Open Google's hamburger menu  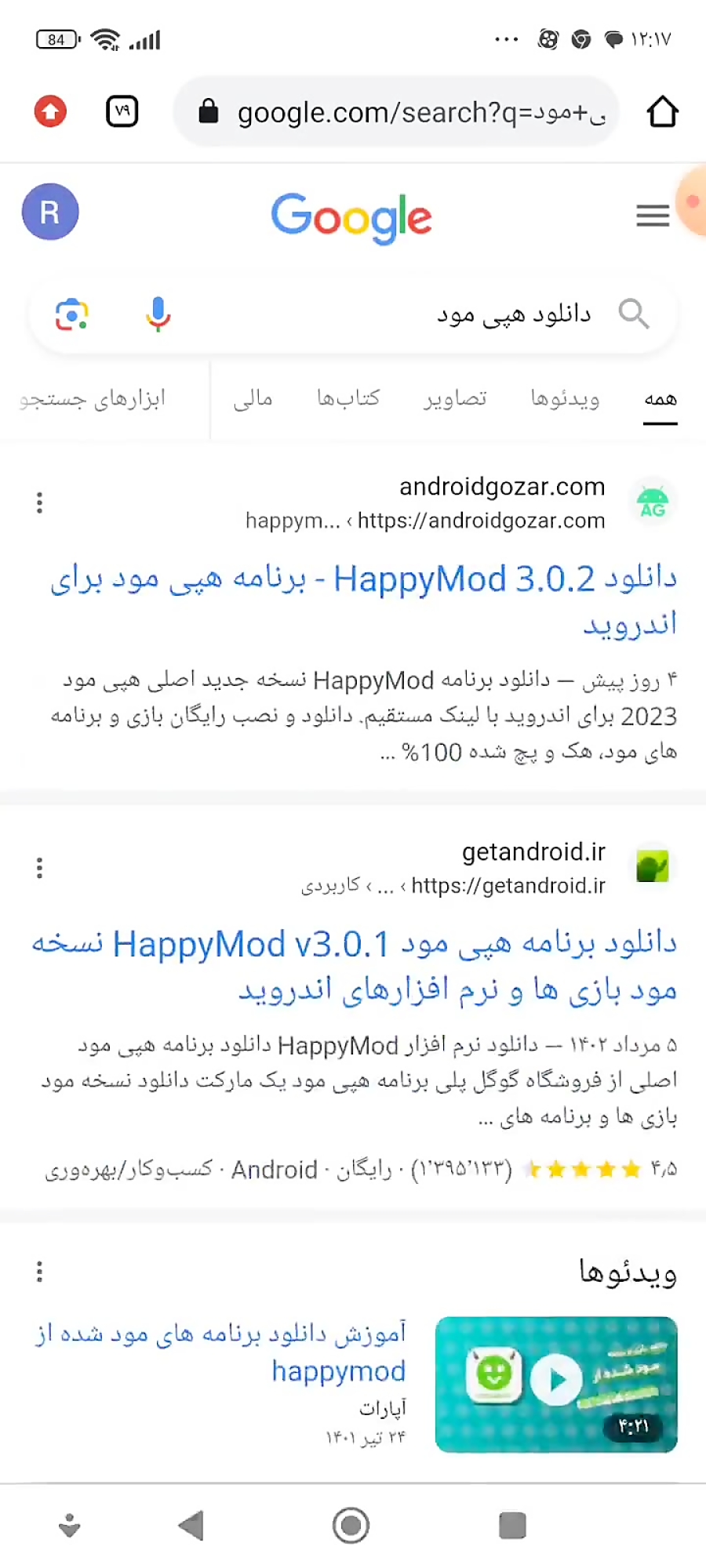(x=652, y=215)
